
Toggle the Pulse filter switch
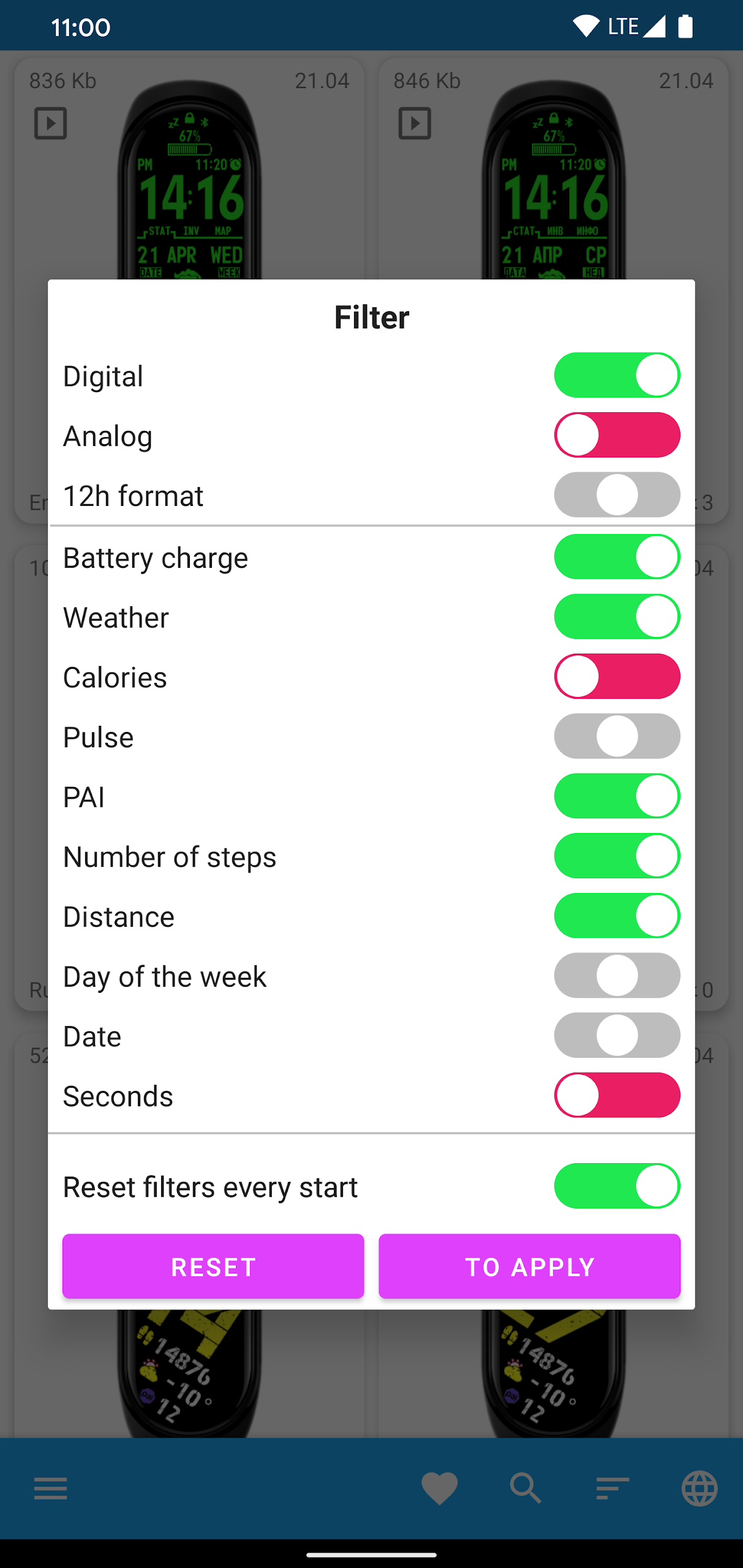tap(617, 736)
